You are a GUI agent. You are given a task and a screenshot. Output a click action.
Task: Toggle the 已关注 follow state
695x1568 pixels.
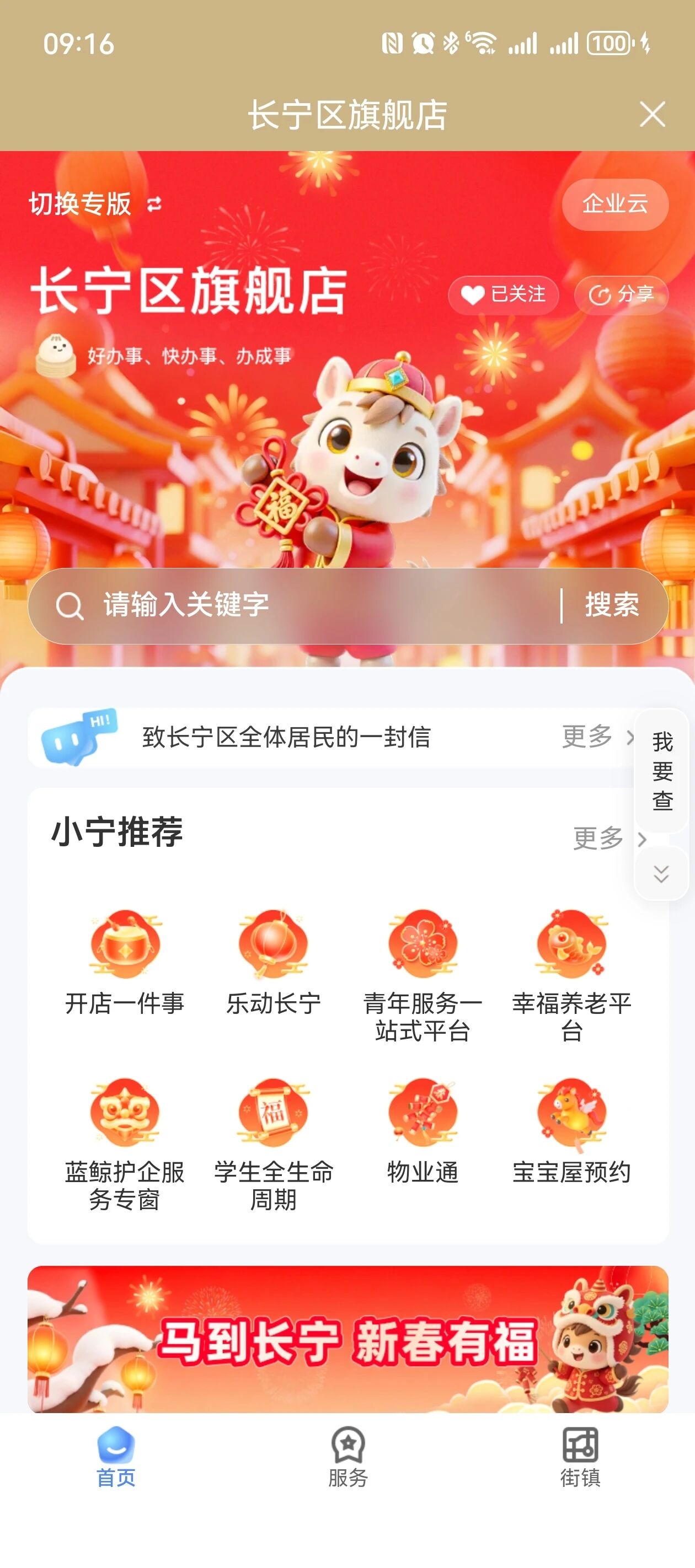pos(507,295)
